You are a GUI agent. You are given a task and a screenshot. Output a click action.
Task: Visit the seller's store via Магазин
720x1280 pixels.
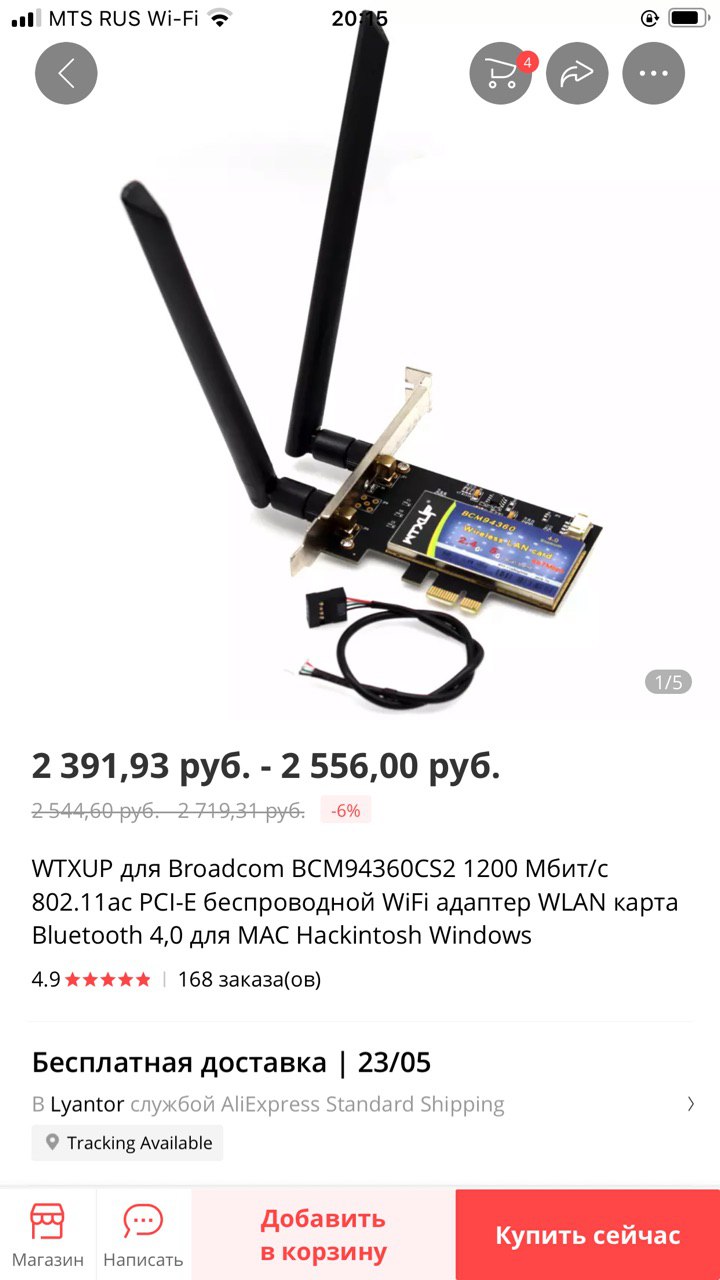[x=48, y=1235]
